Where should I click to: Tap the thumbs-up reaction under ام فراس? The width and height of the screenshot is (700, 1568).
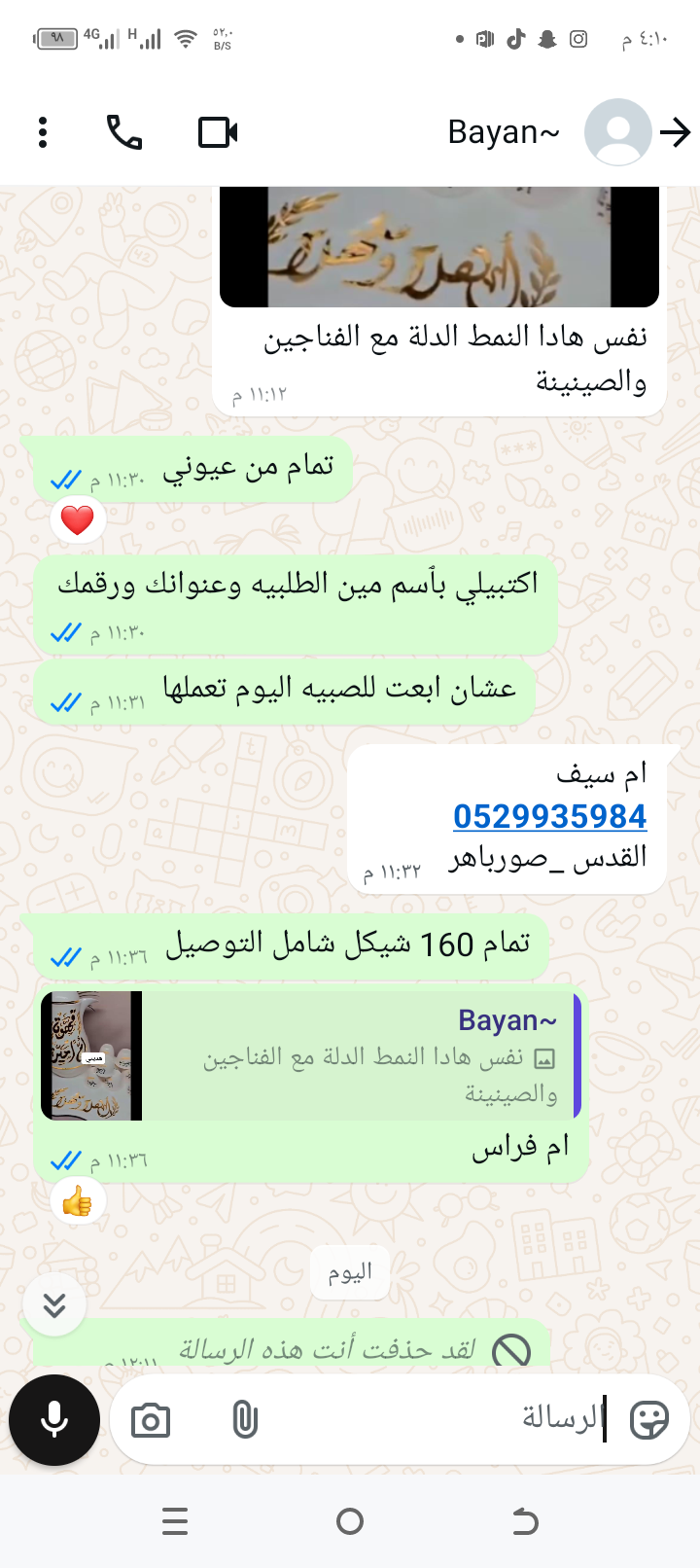pos(78,1202)
